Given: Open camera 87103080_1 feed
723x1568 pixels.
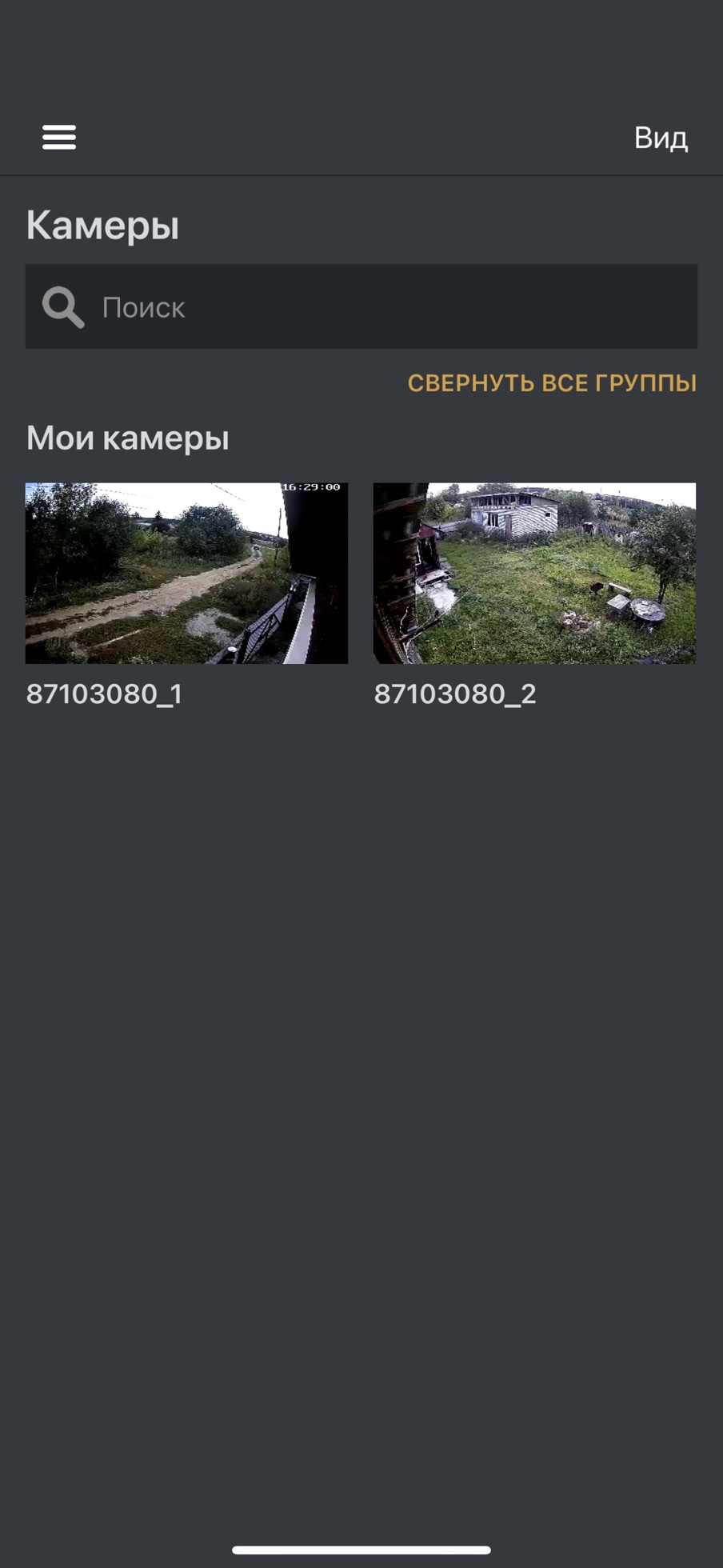Looking at the screenshot, I should click(186, 574).
